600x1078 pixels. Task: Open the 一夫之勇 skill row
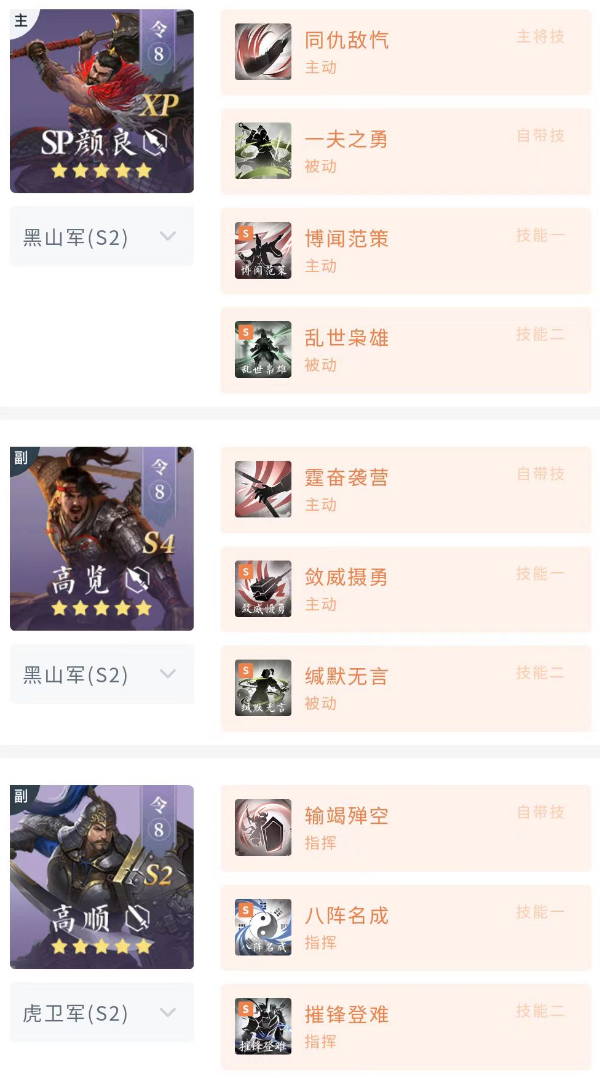[x=405, y=151]
